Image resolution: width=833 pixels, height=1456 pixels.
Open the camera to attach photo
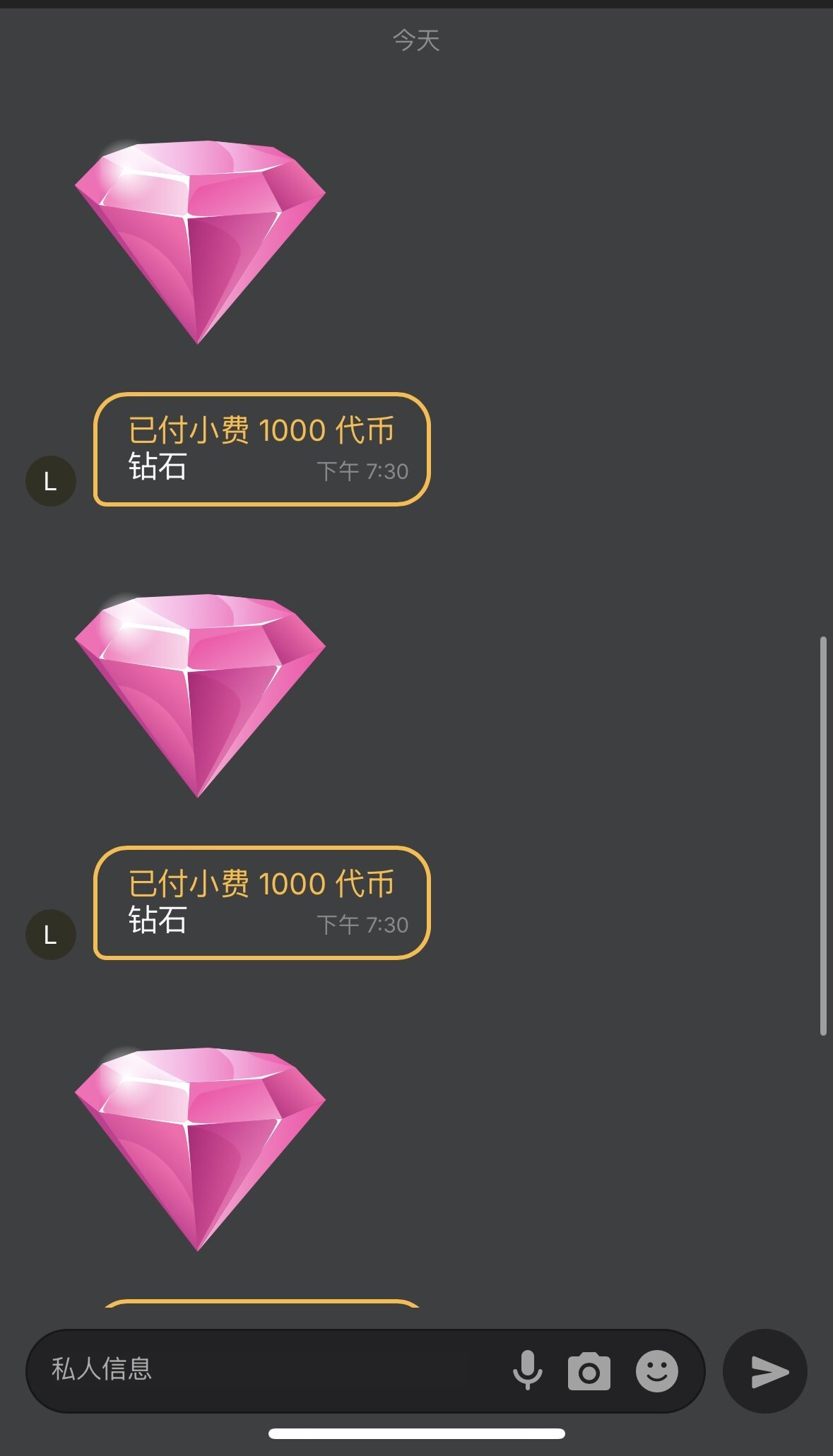[589, 1371]
